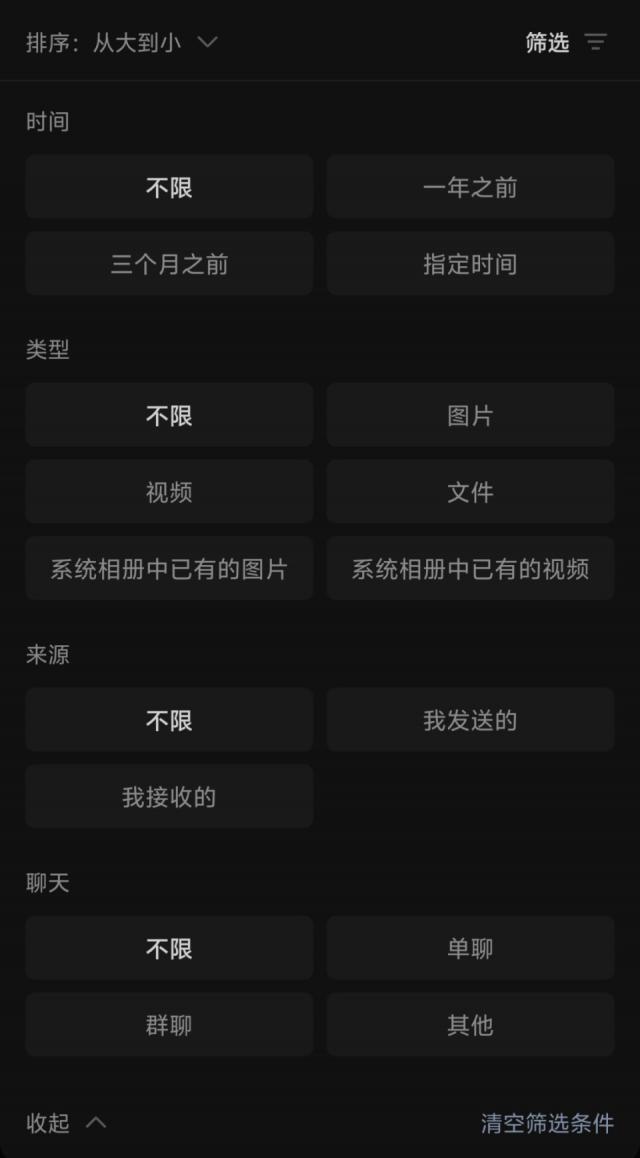Screen dimensions: 640x1158
Task: Select 一年之前 under 时间
Action: 470,187
